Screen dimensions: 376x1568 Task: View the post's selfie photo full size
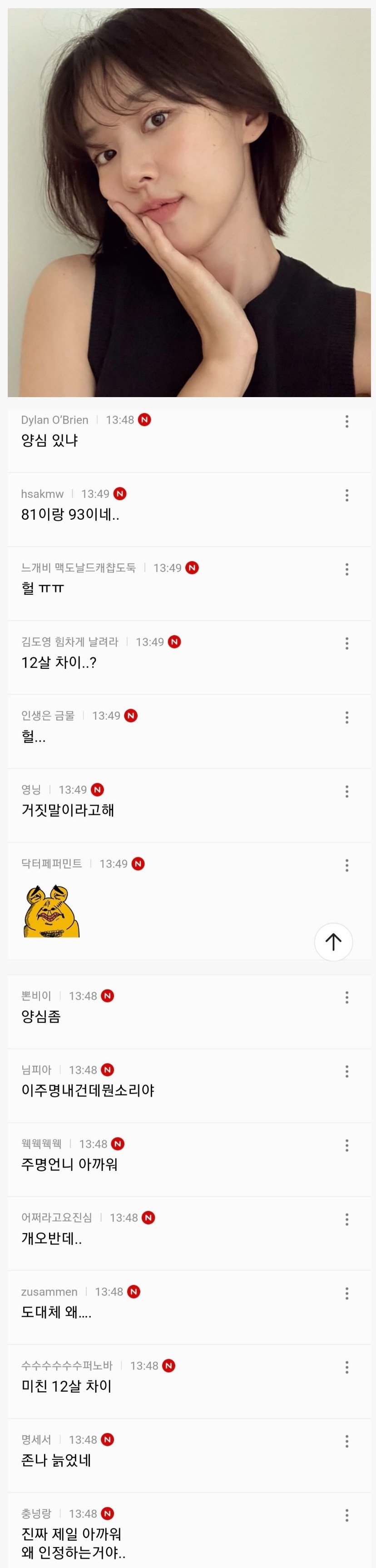[x=188, y=202]
